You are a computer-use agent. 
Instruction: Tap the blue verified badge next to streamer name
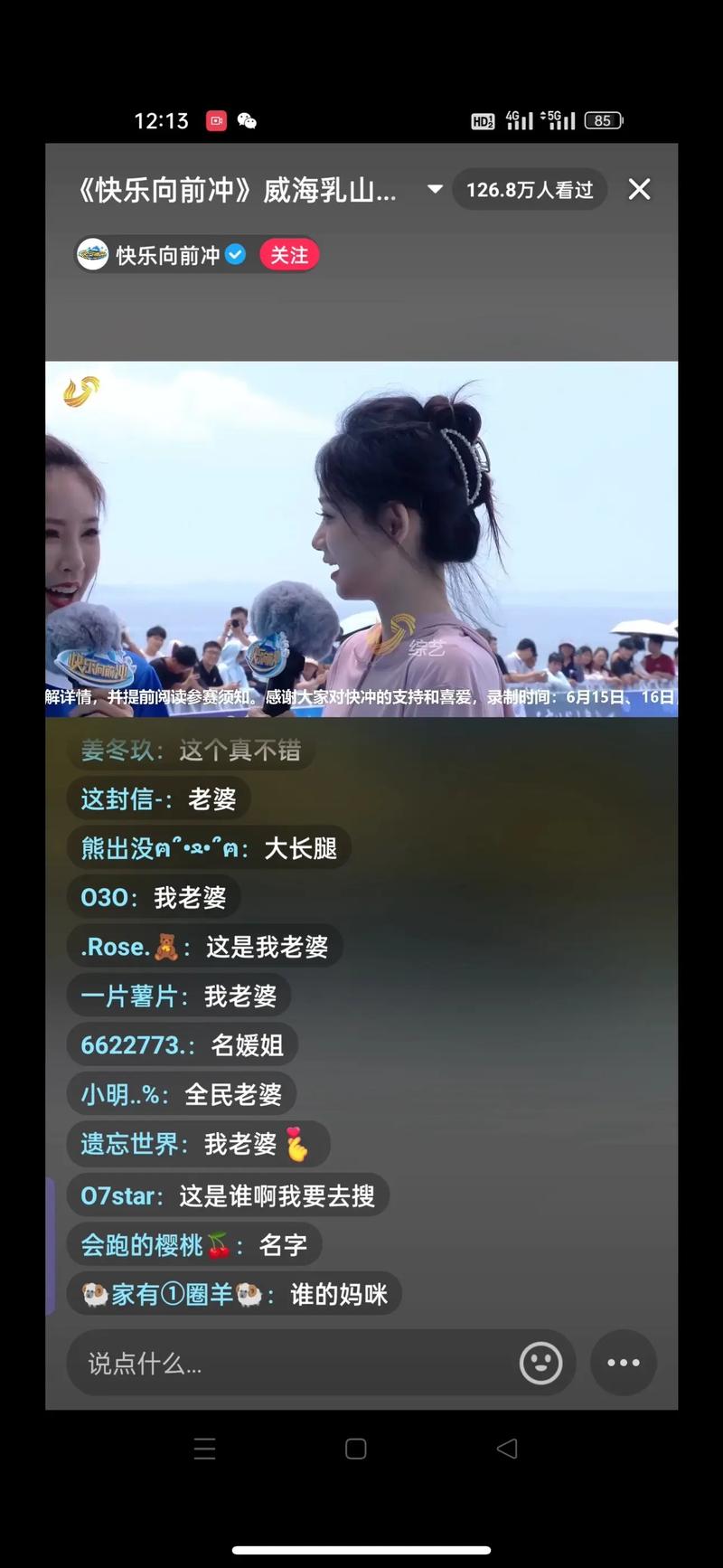[234, 254]
